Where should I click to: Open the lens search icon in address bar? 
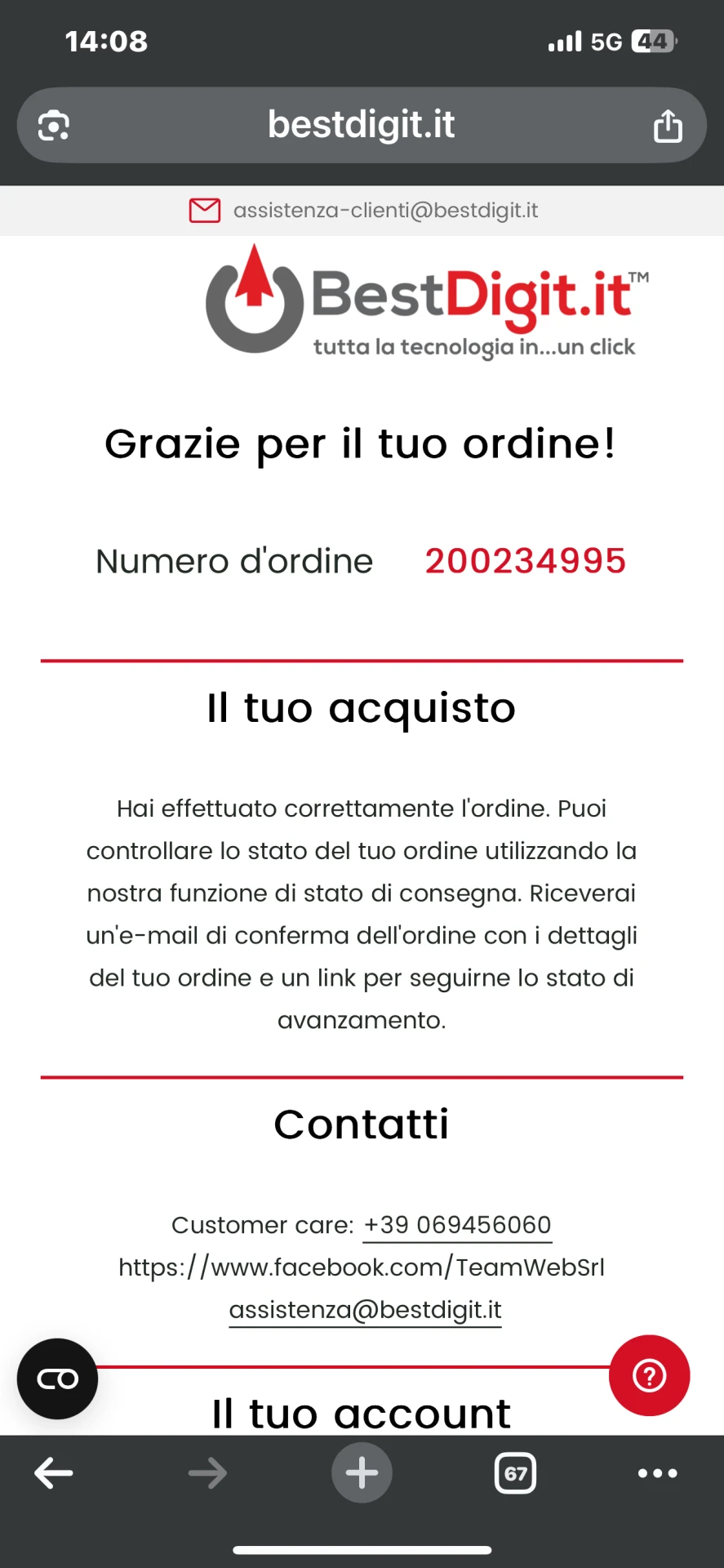[x=54, y=126]
